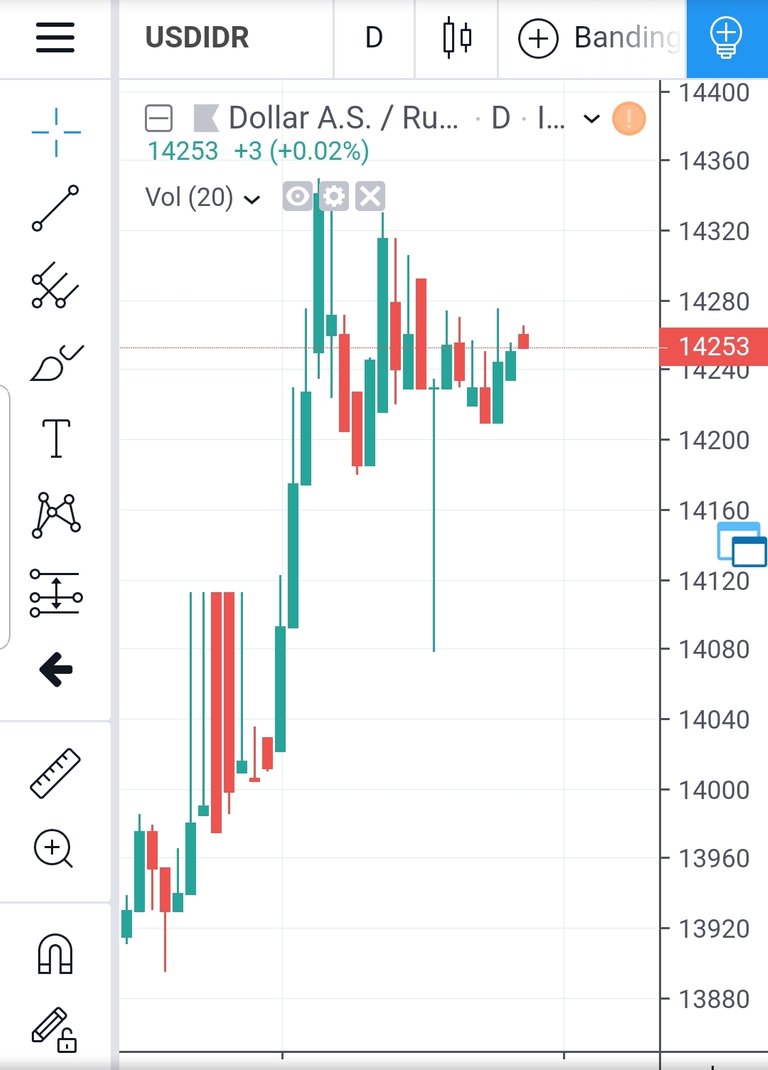768x1070 pixels.
Task: Hide the Vol (20) indicator
Action: (298, 196)
